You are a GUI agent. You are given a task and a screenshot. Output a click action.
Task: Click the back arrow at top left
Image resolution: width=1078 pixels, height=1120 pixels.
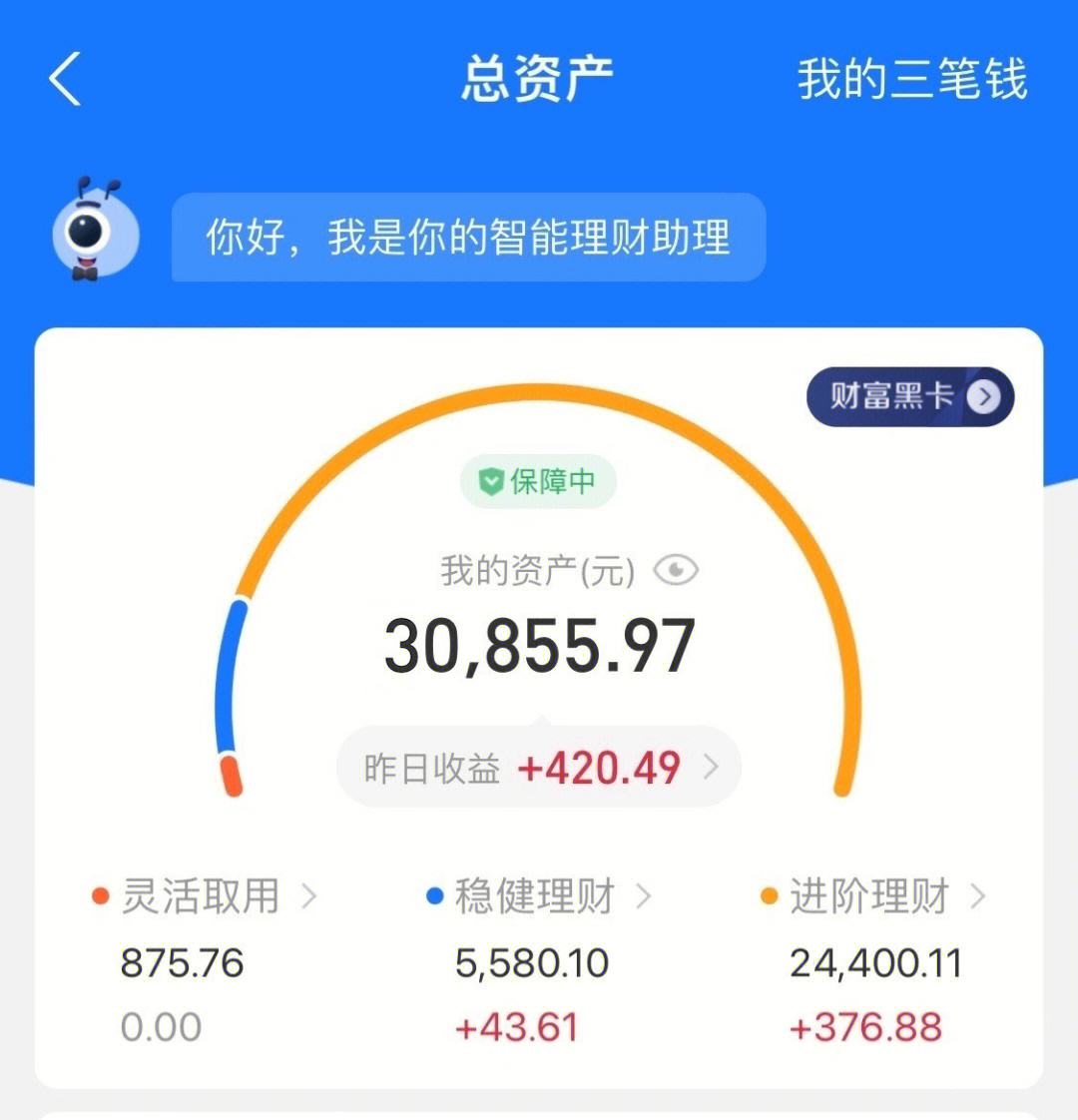coord(66,80)
